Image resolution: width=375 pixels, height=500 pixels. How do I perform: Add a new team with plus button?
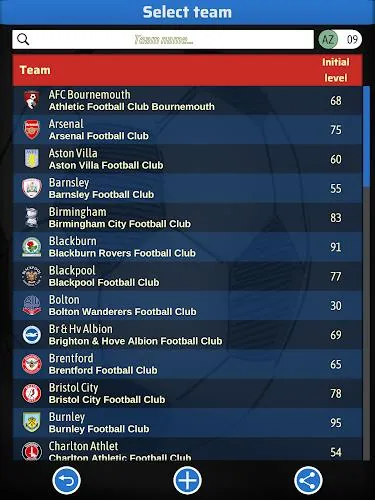pyautogui.click(x=187, y=480)
